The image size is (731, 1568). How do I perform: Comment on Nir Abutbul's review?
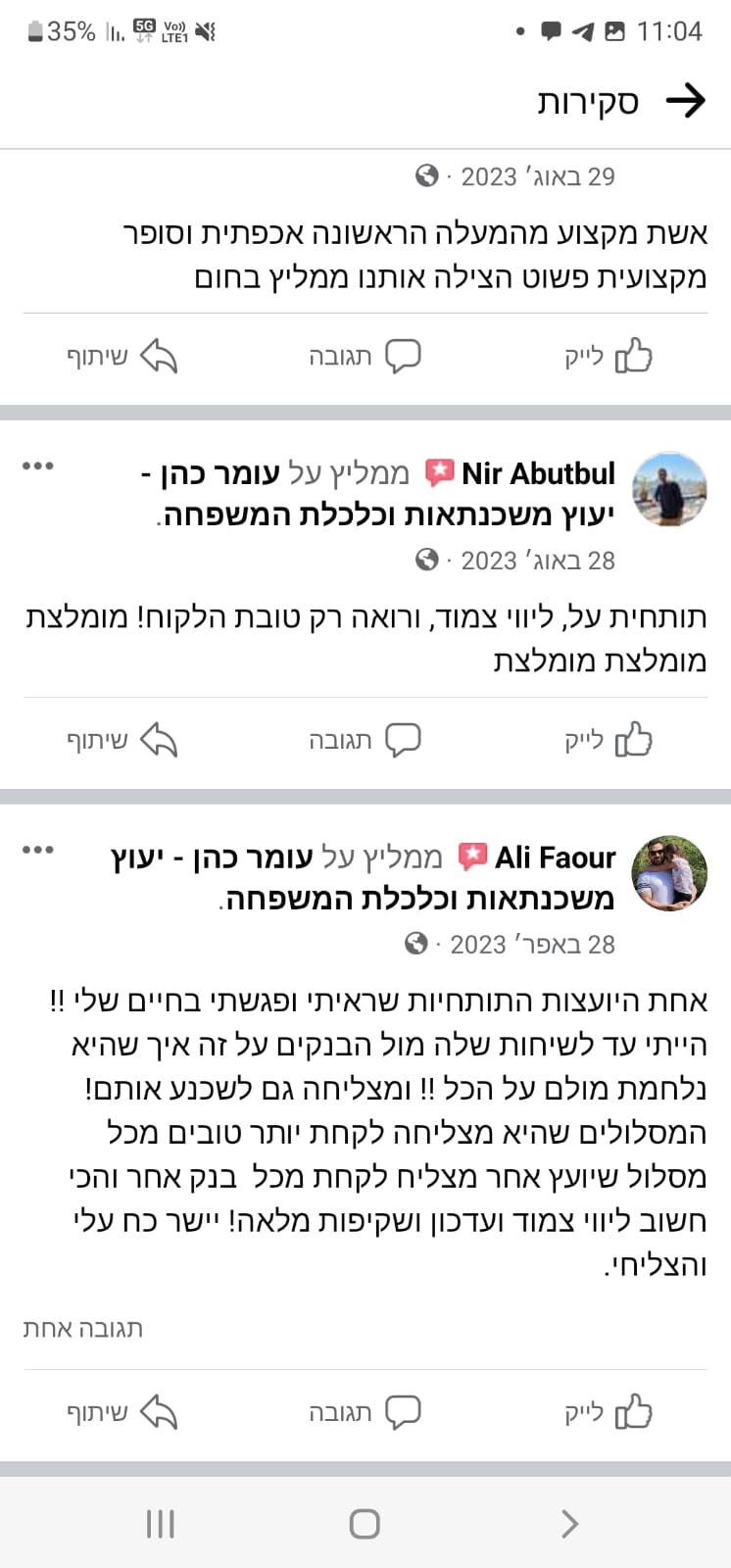(365, 740)
